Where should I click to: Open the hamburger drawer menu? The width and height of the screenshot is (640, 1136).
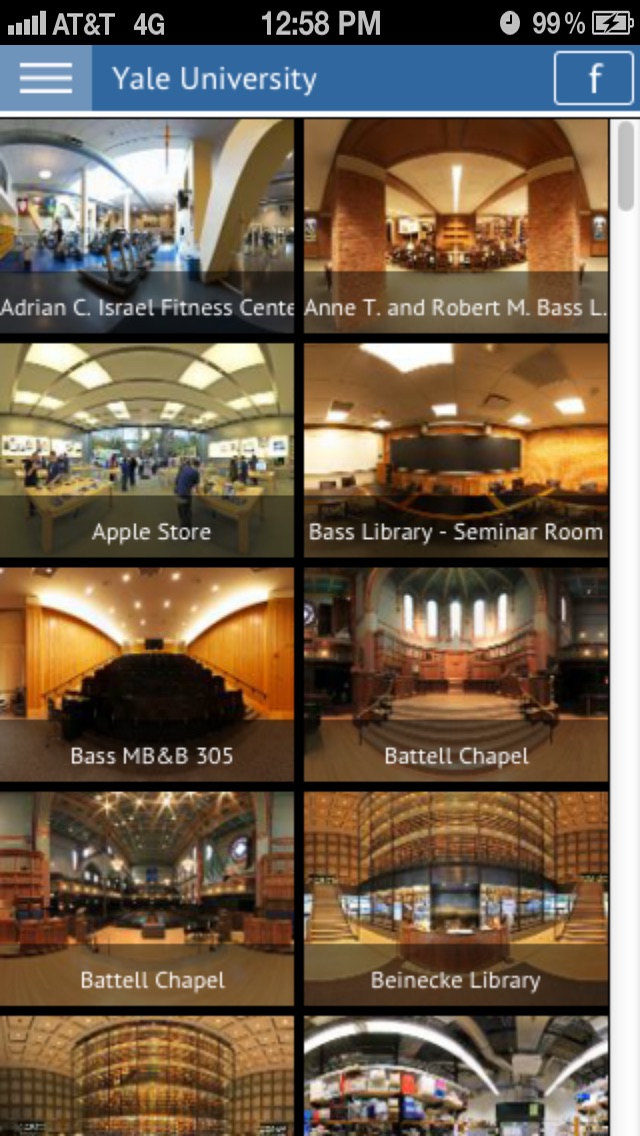click(x=46, y=78)
